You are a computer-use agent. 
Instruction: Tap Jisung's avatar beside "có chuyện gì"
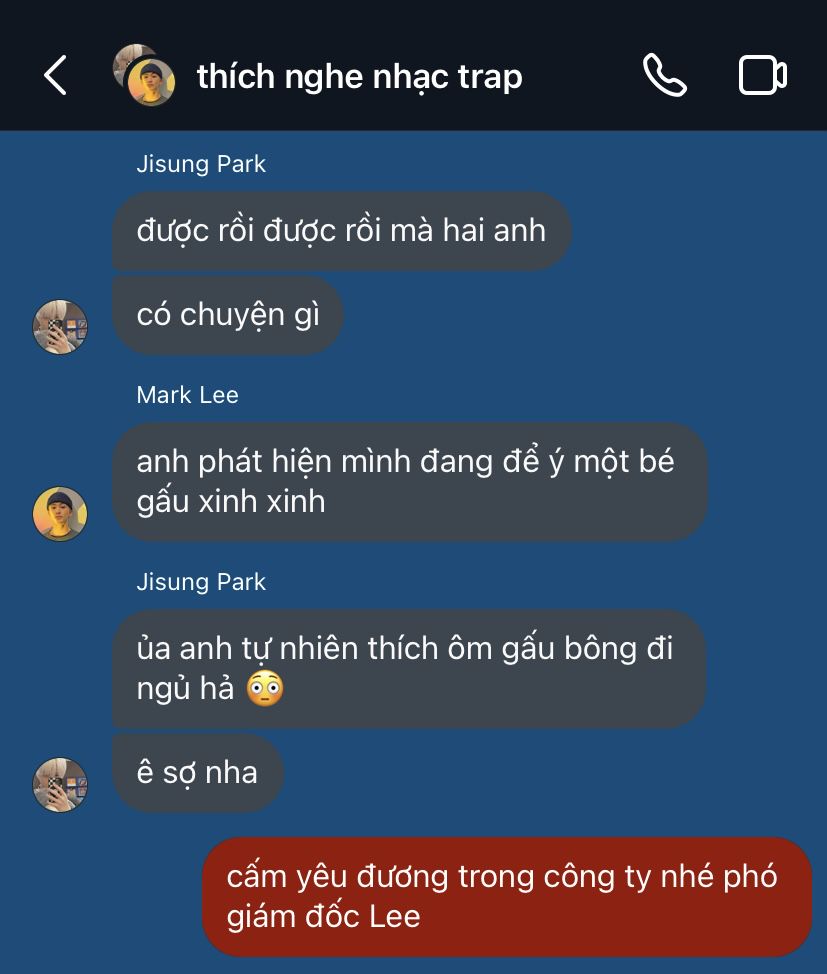pos(60,327)
